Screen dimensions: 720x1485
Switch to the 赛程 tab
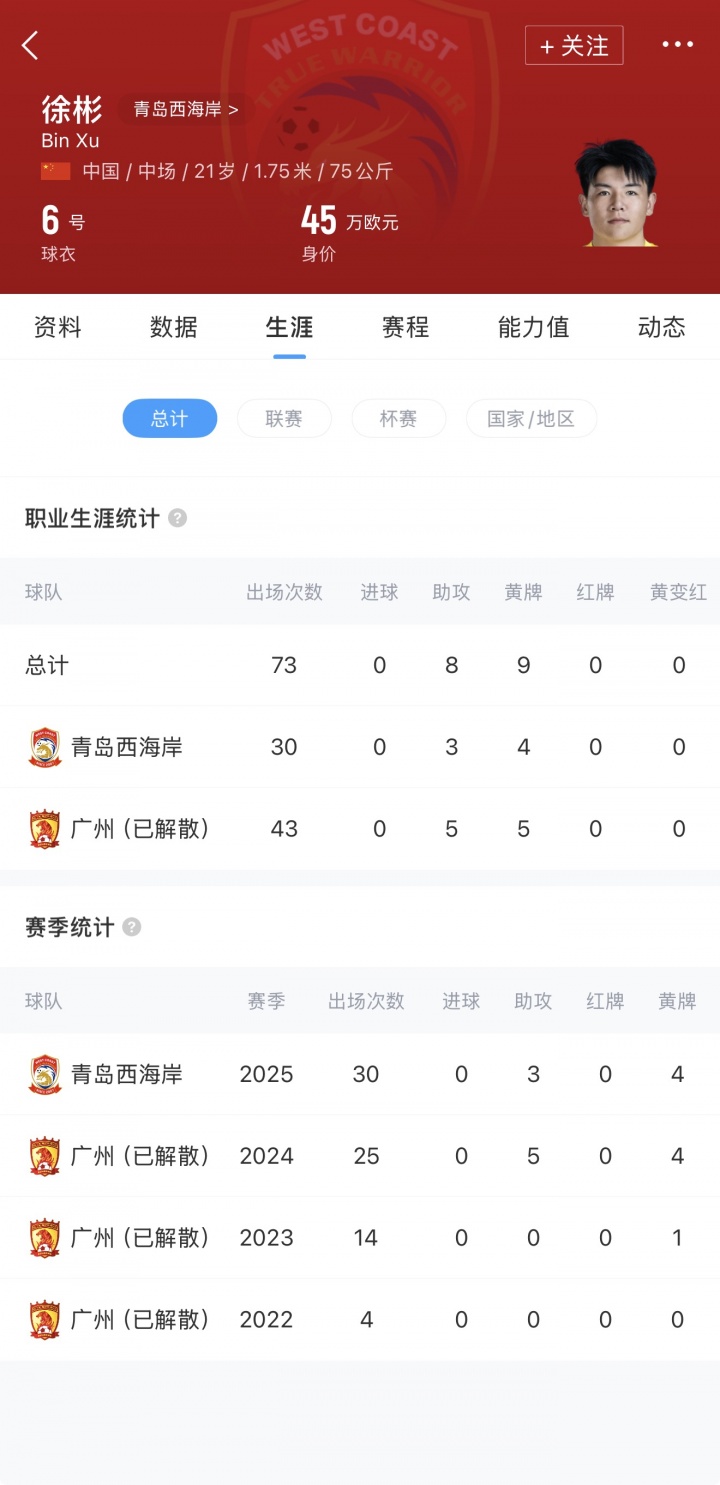406,327
